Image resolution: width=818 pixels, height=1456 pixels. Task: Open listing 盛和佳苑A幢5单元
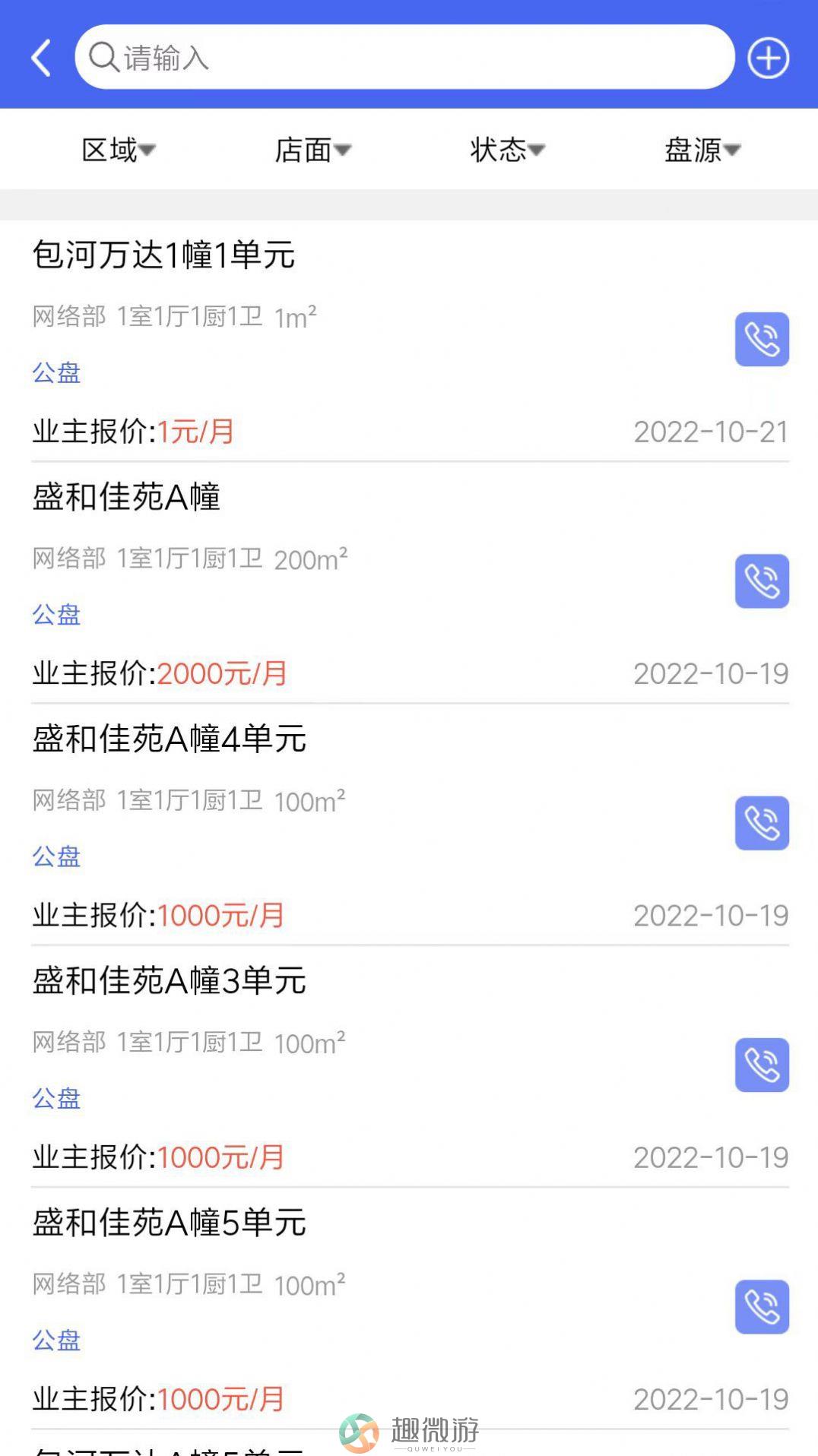410,1309
